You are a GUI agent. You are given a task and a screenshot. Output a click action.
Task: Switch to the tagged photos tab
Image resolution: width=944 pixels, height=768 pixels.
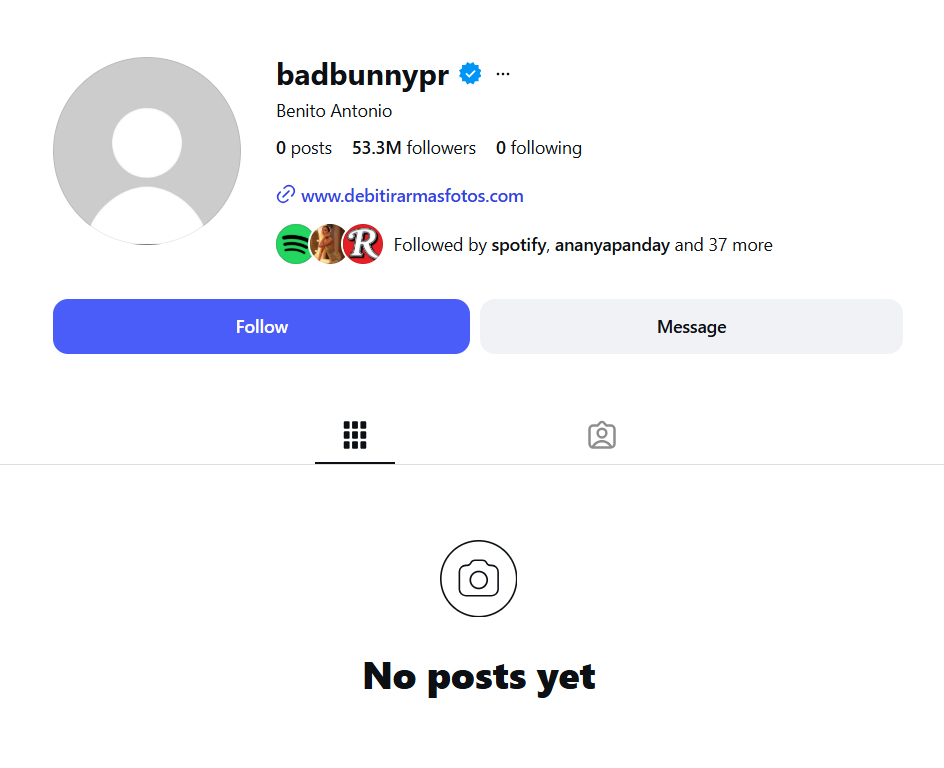(x=601, y=435)
